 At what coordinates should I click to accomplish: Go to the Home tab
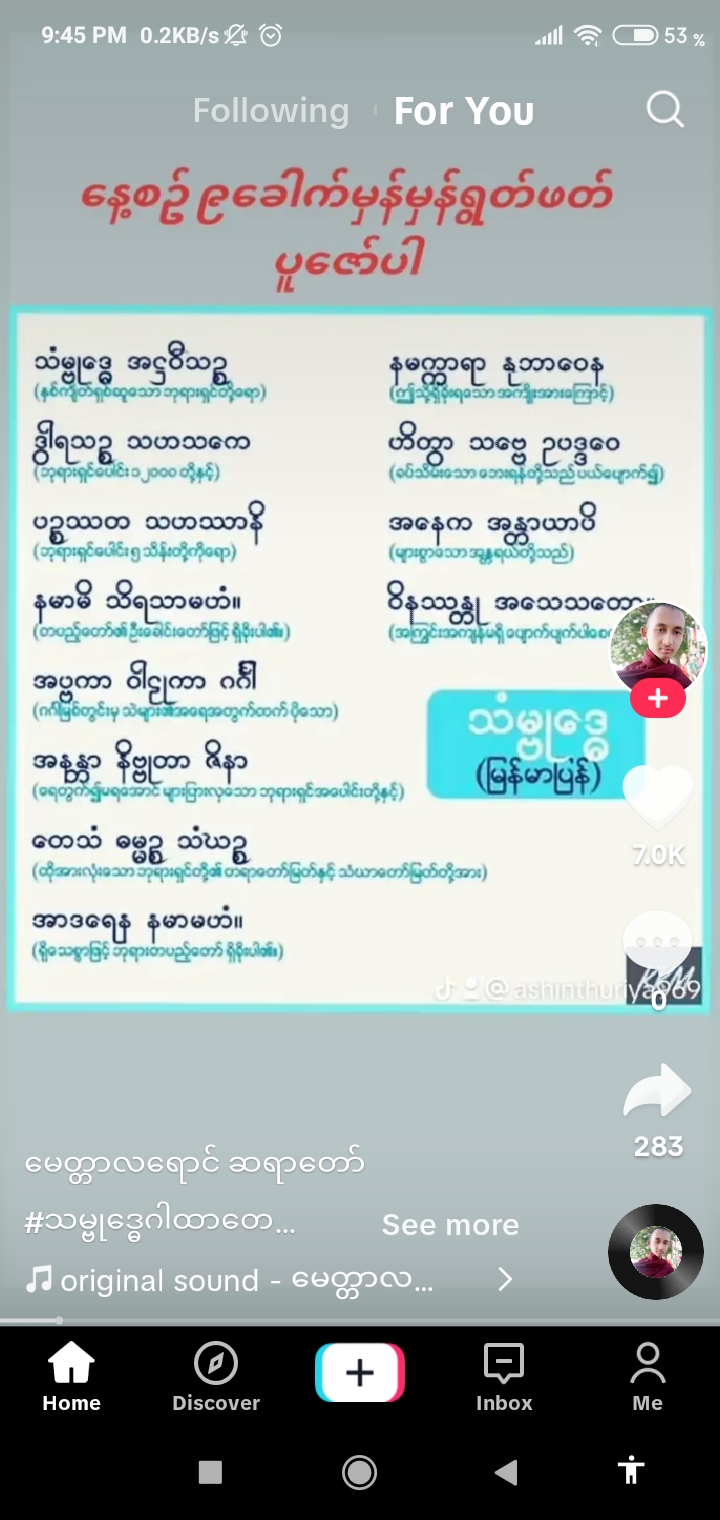point(71,1377)
